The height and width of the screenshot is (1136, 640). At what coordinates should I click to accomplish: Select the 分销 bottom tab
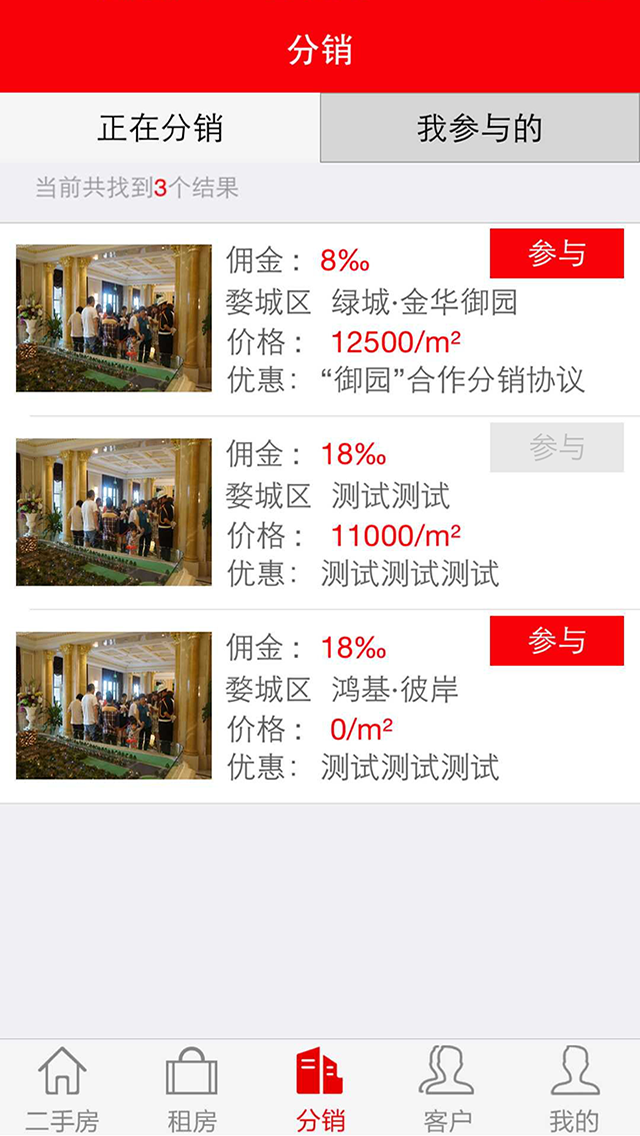[x=320, y=1088]
